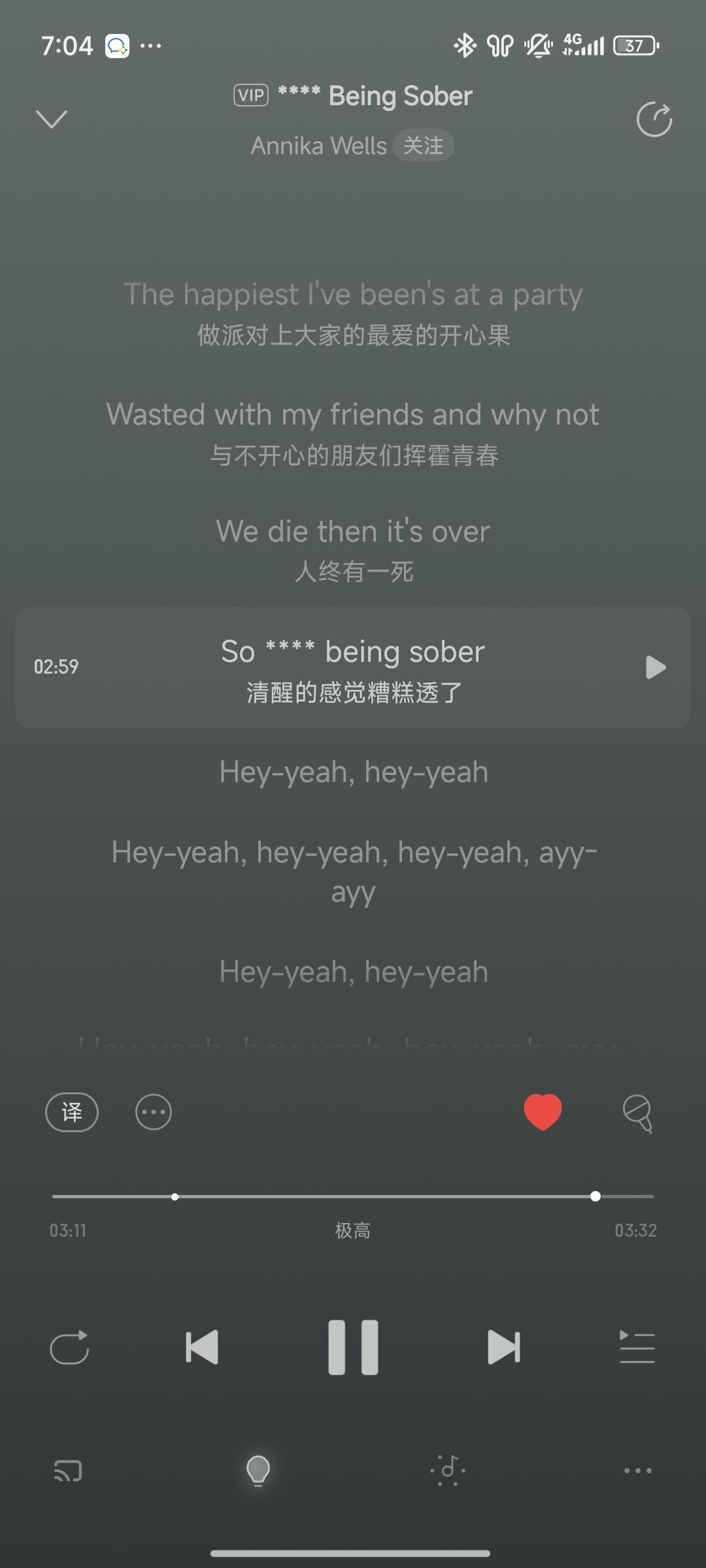The image size is (706, 1568).
Task: Open the play queue list
Action: 637,1347
